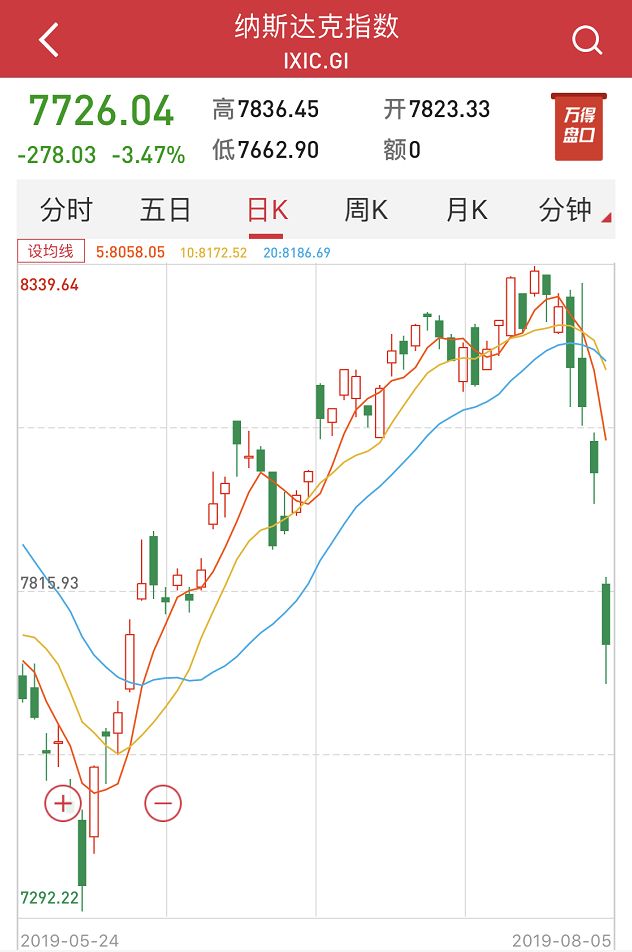Tap the 设均线 button
The image size is (632, 952).
coord(50,252)
